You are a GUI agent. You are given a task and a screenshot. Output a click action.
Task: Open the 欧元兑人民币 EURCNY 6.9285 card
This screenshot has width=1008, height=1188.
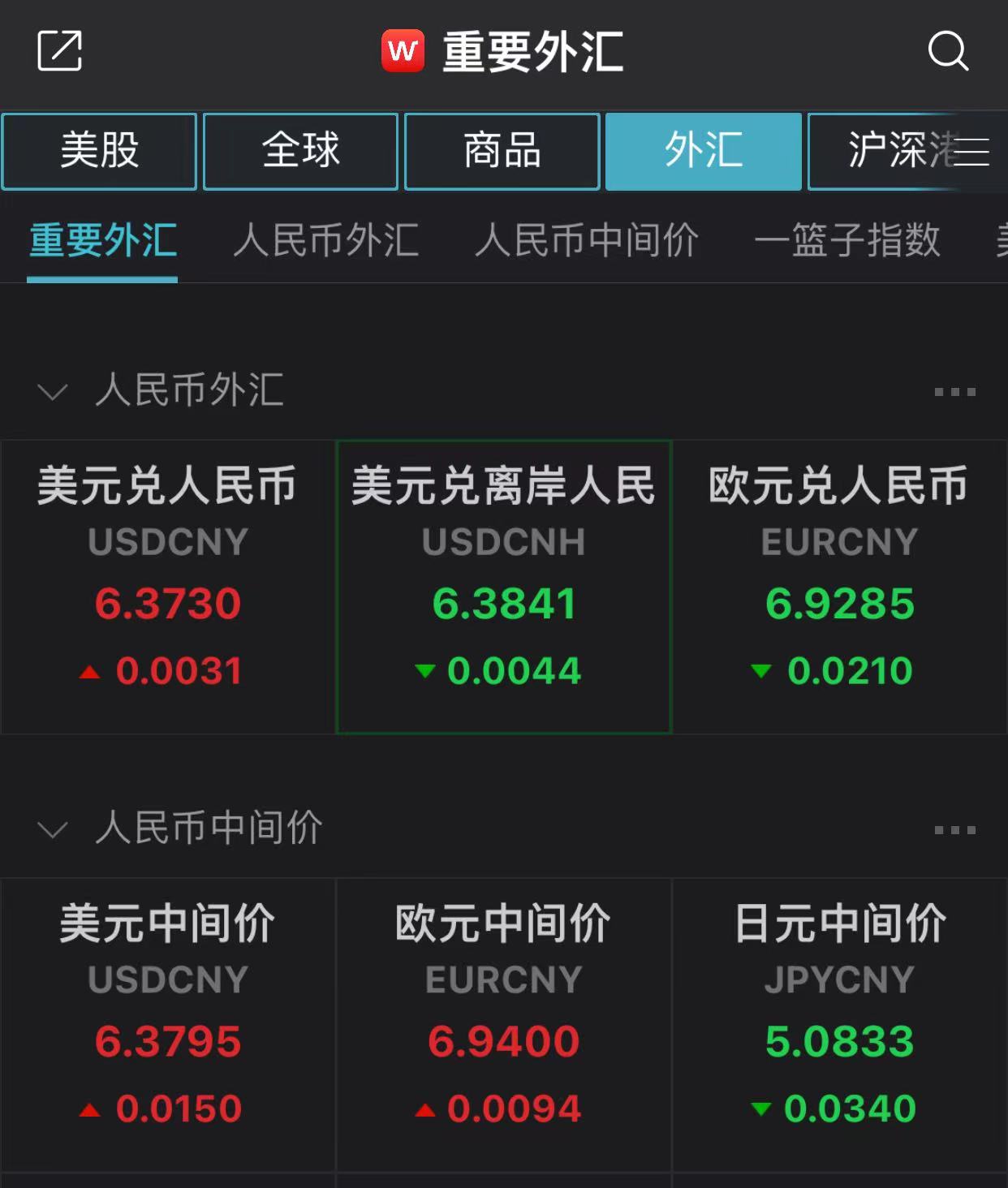(839, 587)
